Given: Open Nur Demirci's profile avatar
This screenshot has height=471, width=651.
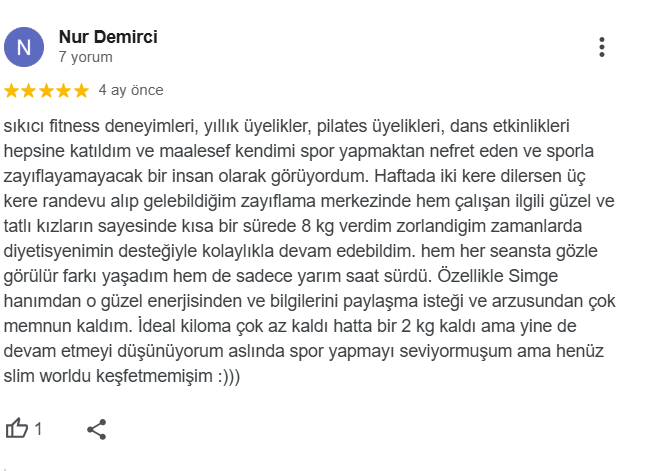Looking at the screenshot, I should point(24,47).
